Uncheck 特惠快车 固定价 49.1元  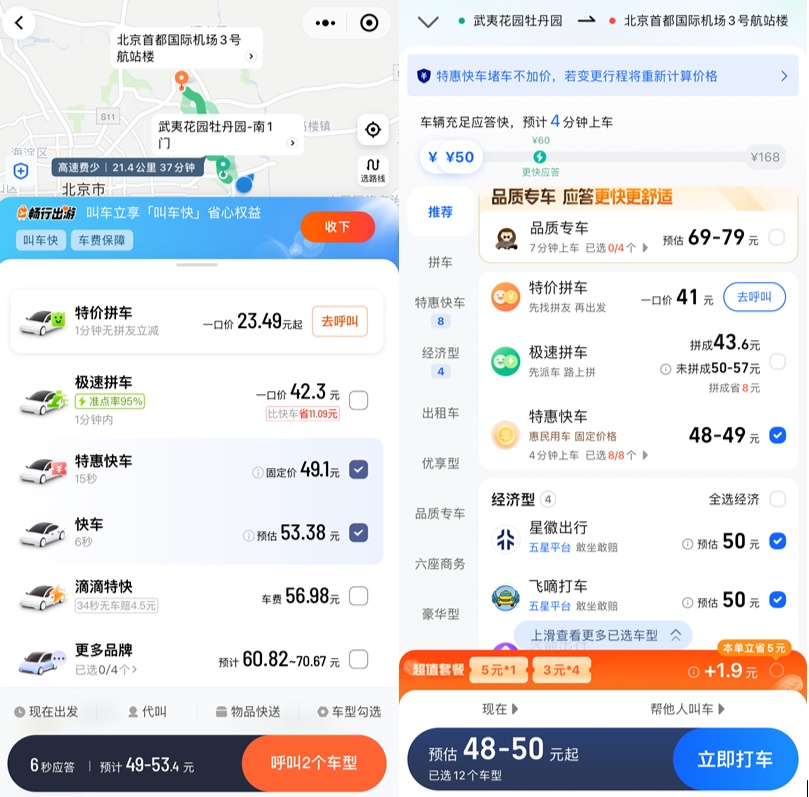pyautogui.click(x=359, y=469)
